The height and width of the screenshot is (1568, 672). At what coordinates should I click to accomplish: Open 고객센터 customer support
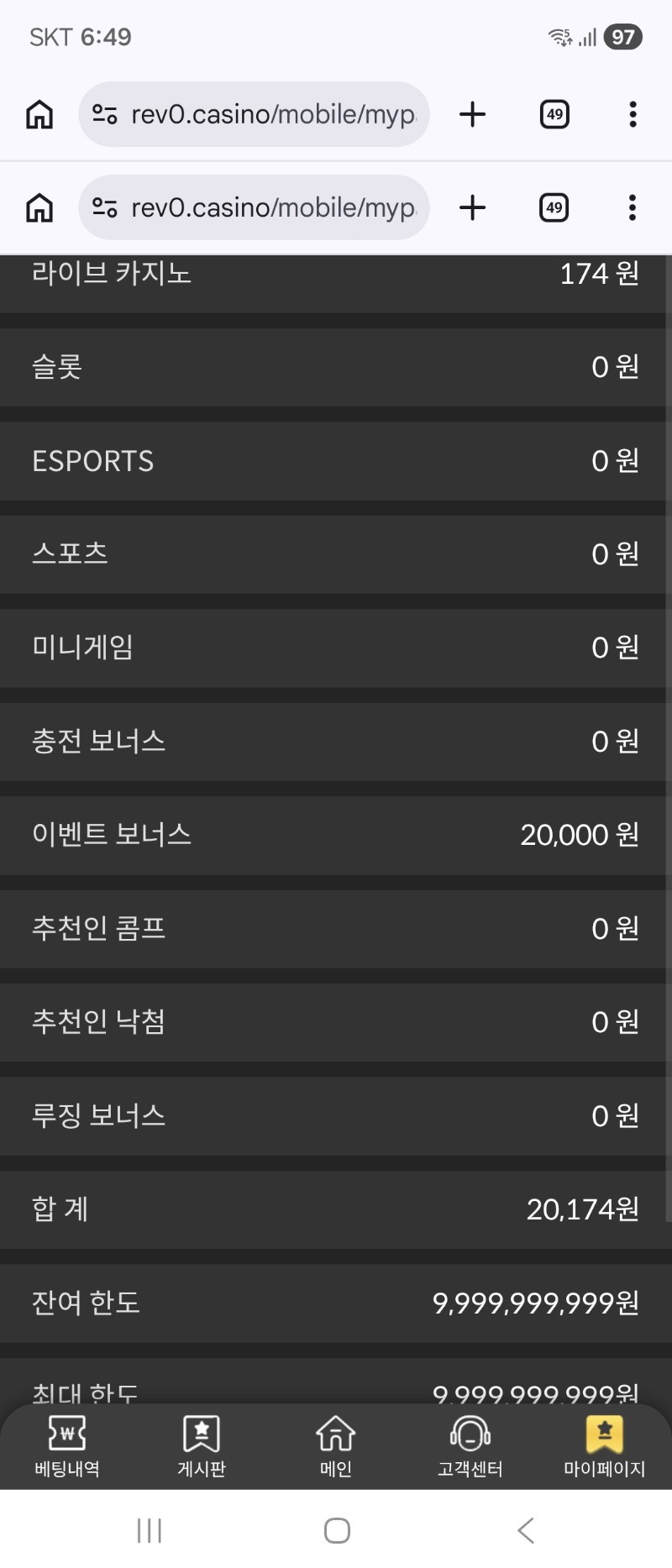pyautogui.click(x=470, y=1446)
